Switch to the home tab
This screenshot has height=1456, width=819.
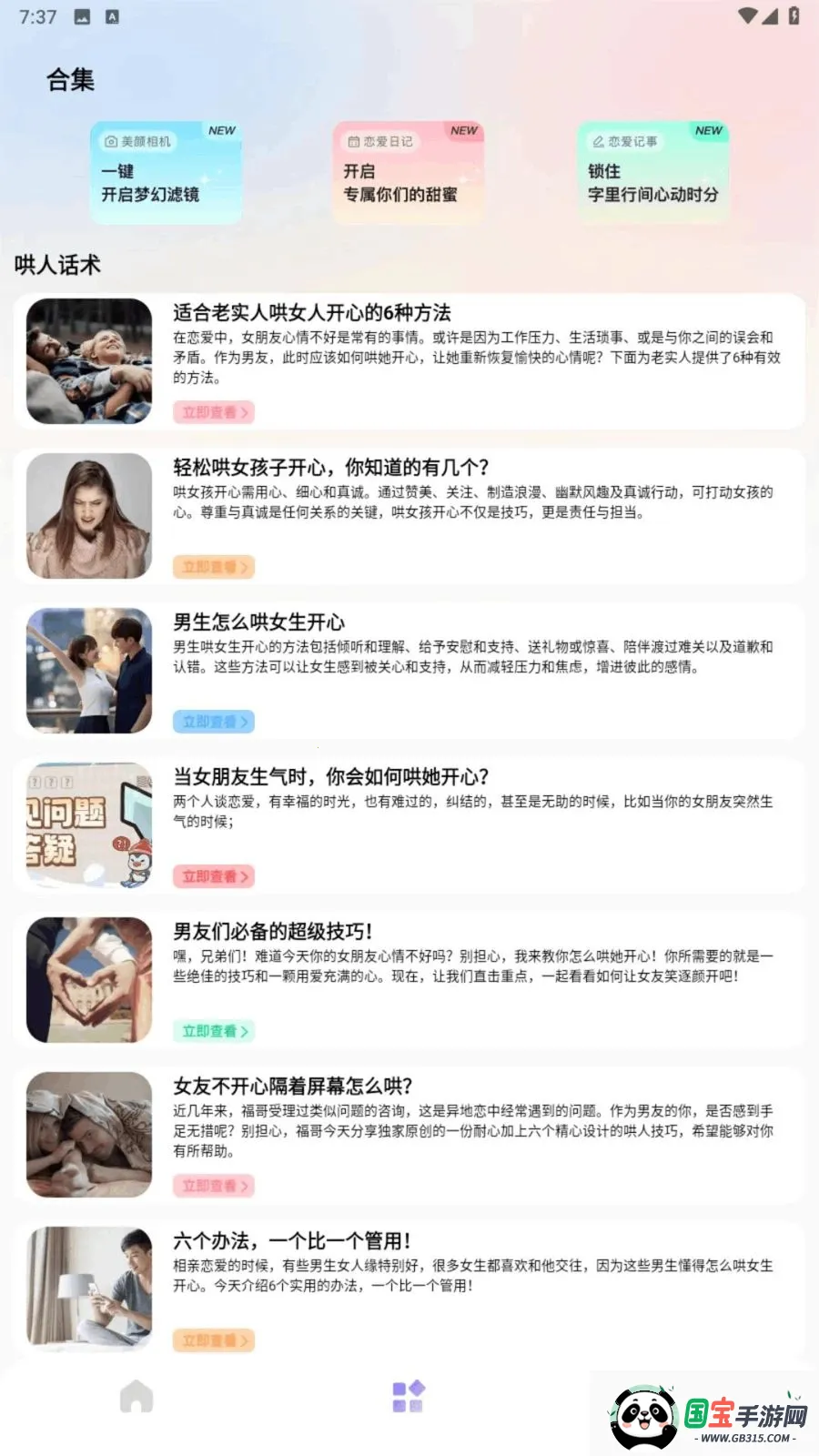(x=136, y=1397)
